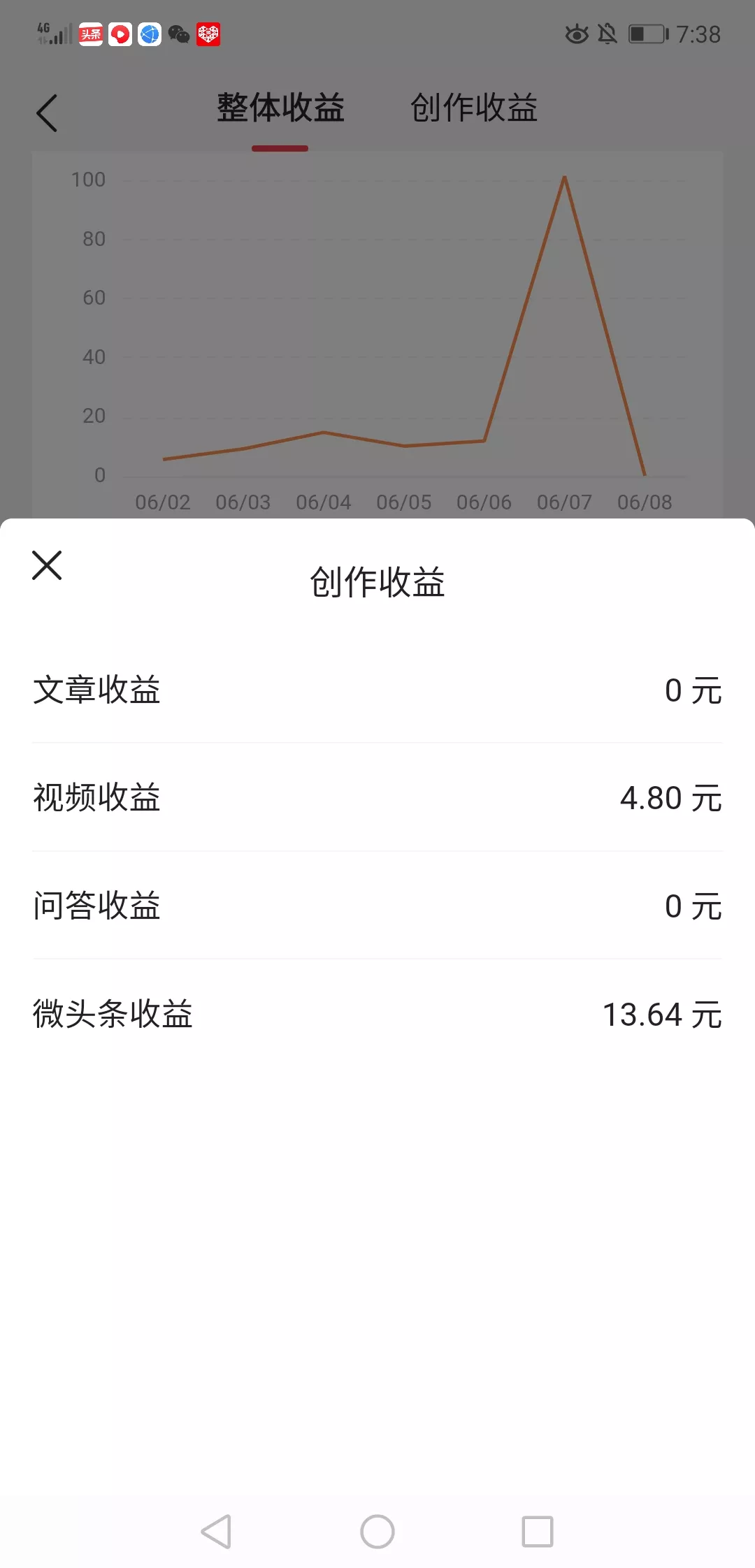755x1568 pixels.
Task: Go back with the top-left arrow
Action: (x=47, y=113)
